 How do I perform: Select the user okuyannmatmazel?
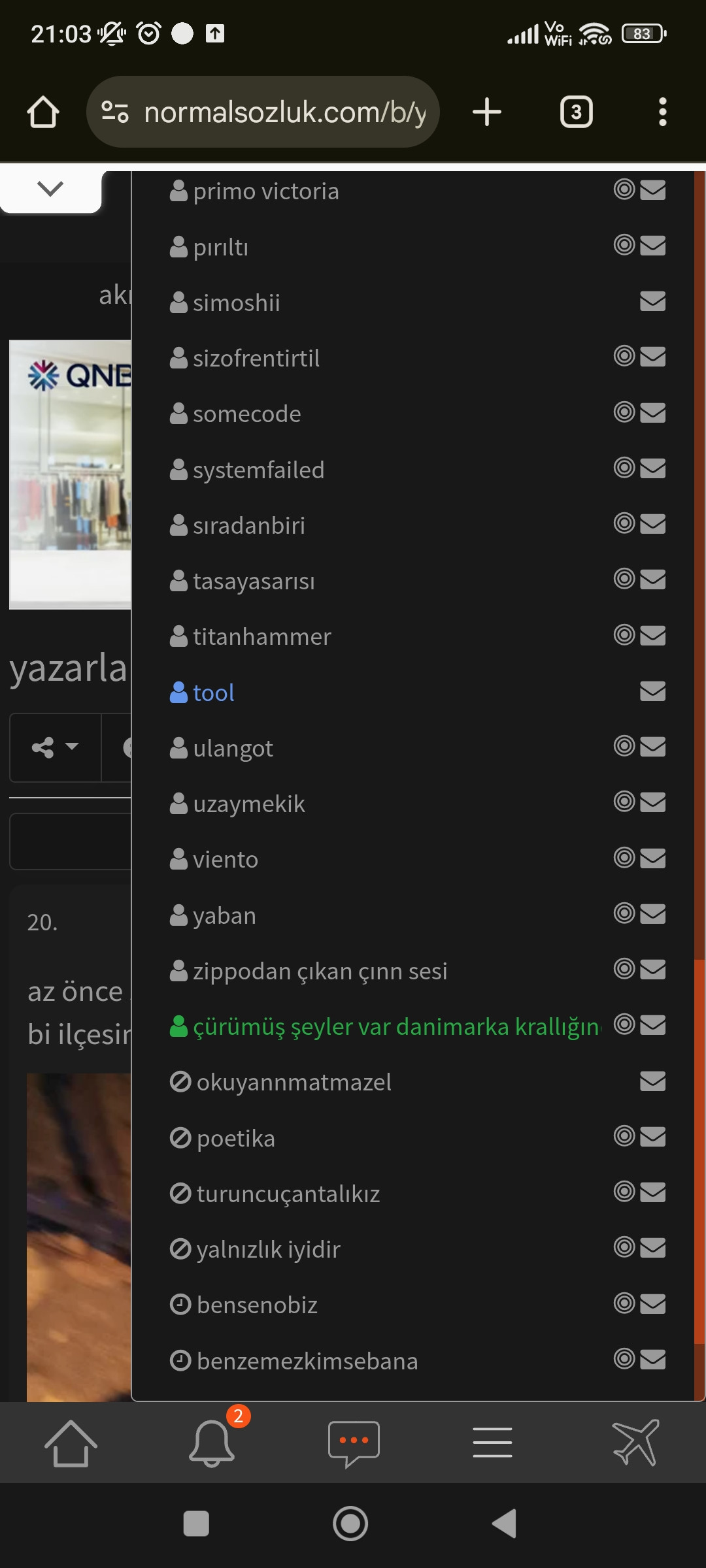[x=294, y=1083]
